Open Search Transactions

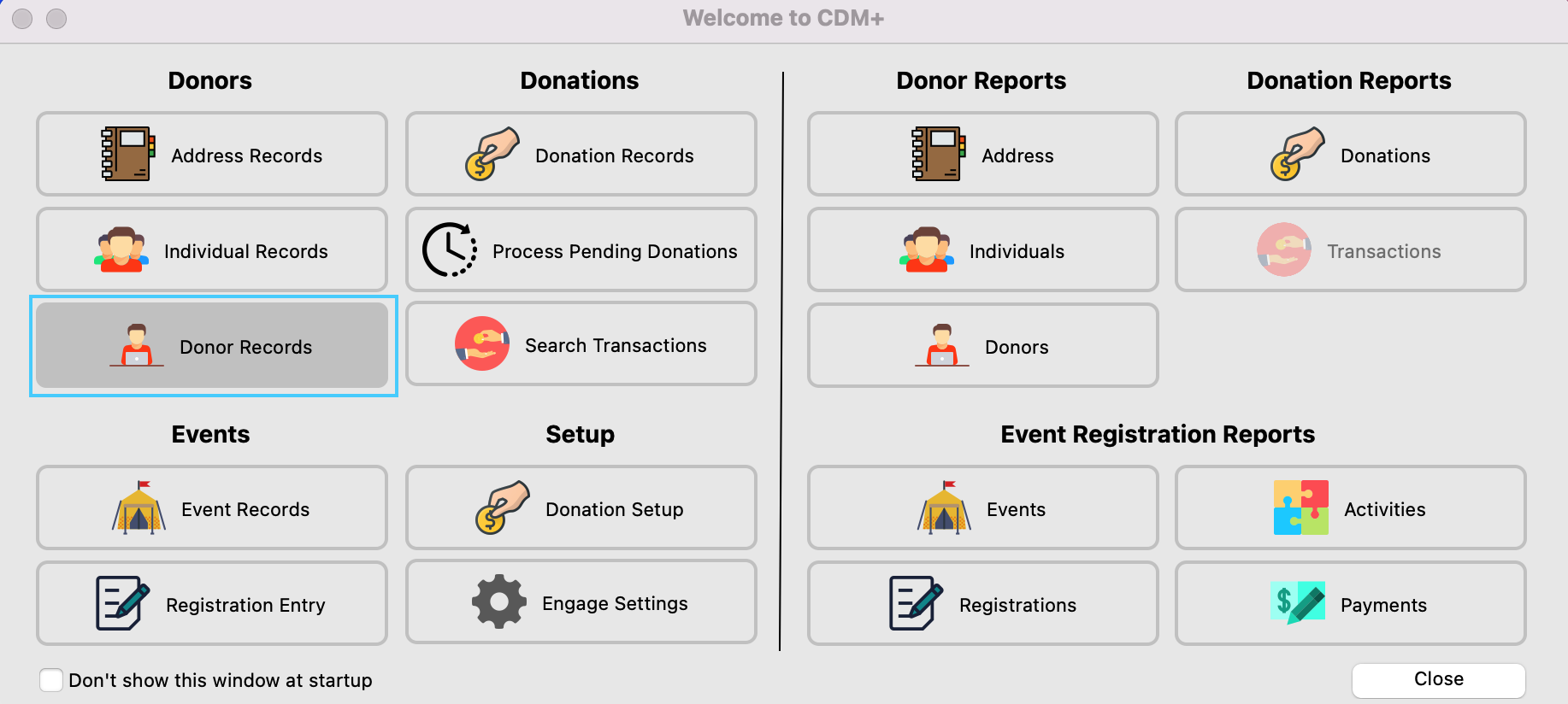(x=581, y=344)
